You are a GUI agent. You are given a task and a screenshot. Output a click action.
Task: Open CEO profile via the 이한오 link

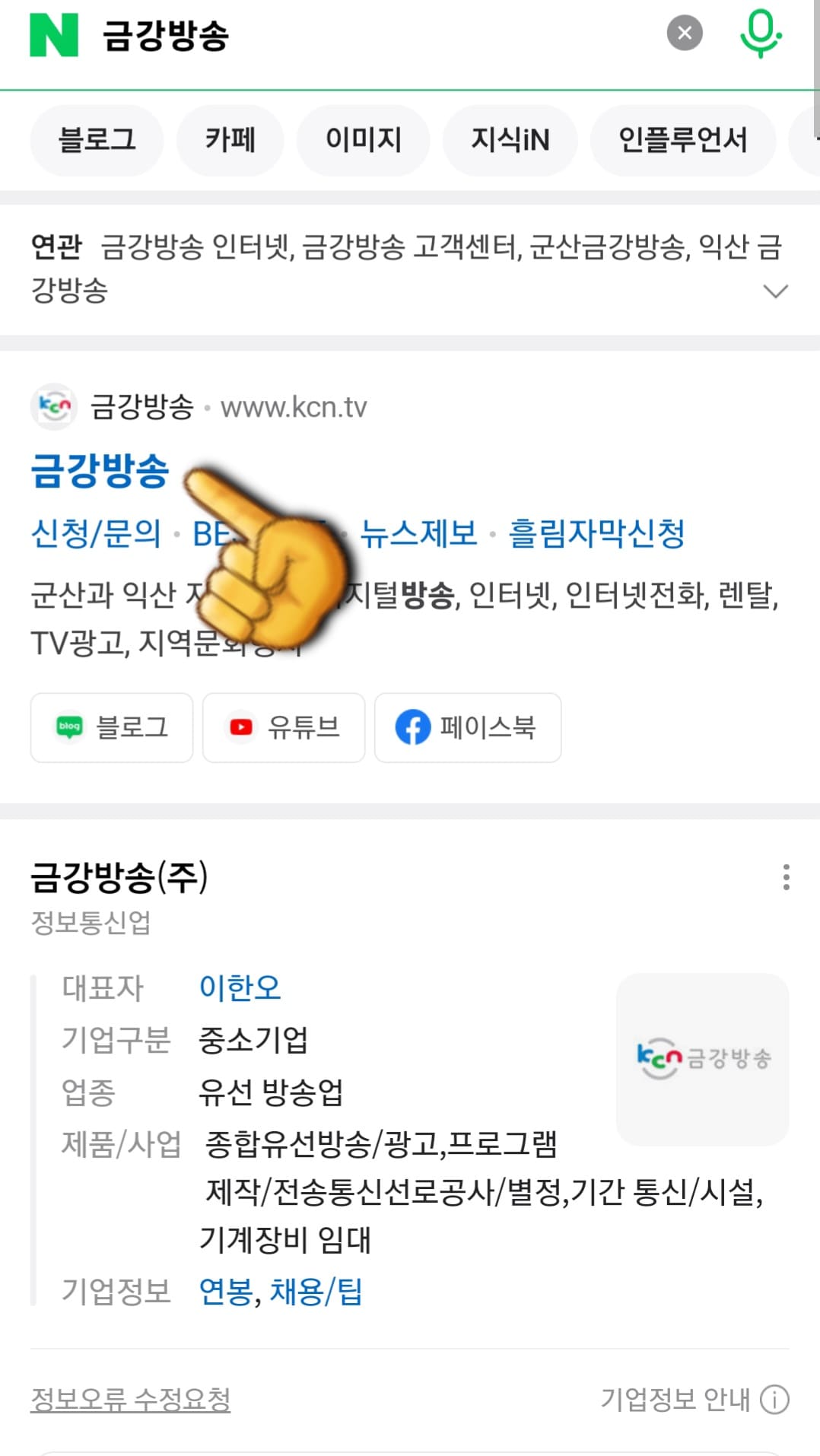pos(239,987)
